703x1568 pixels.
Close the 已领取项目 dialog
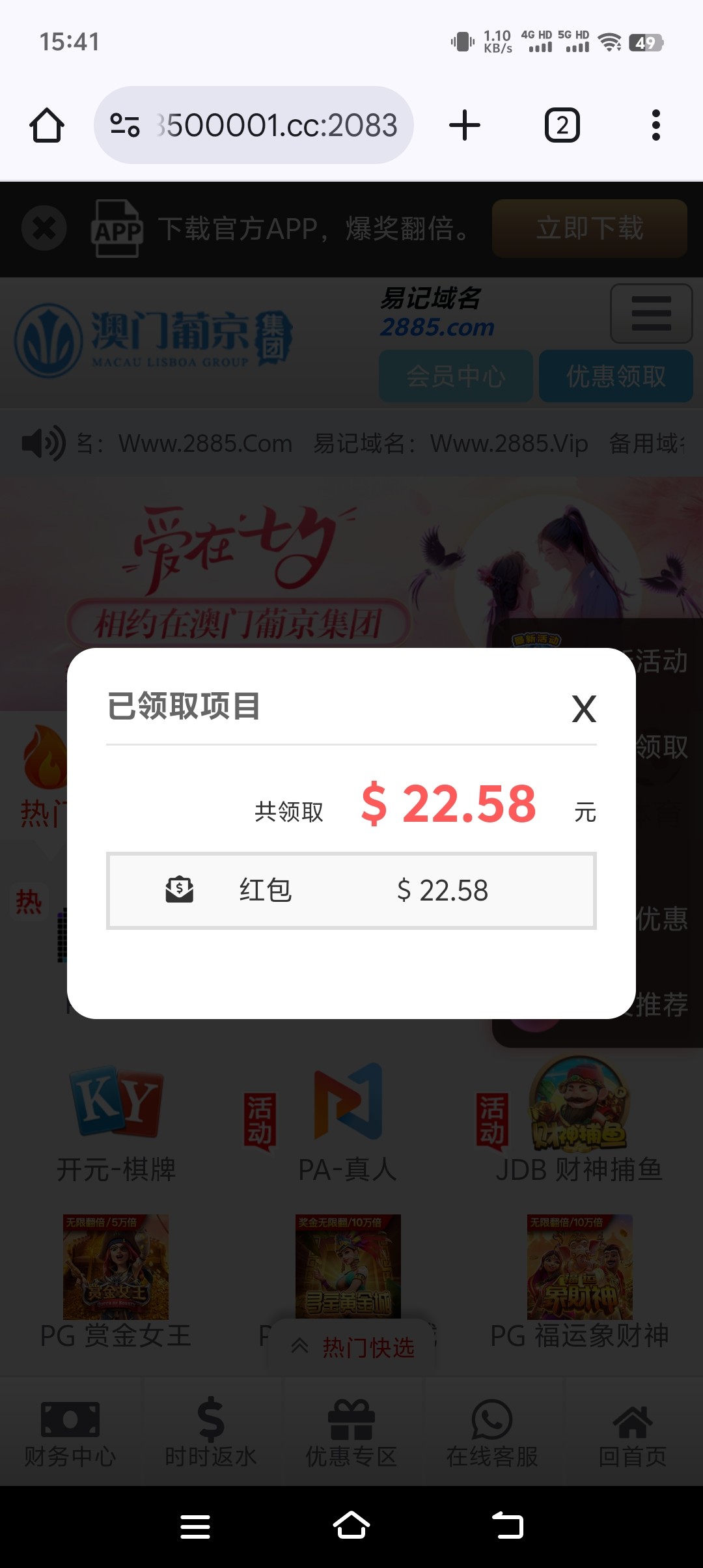click(x=584, y=709)
